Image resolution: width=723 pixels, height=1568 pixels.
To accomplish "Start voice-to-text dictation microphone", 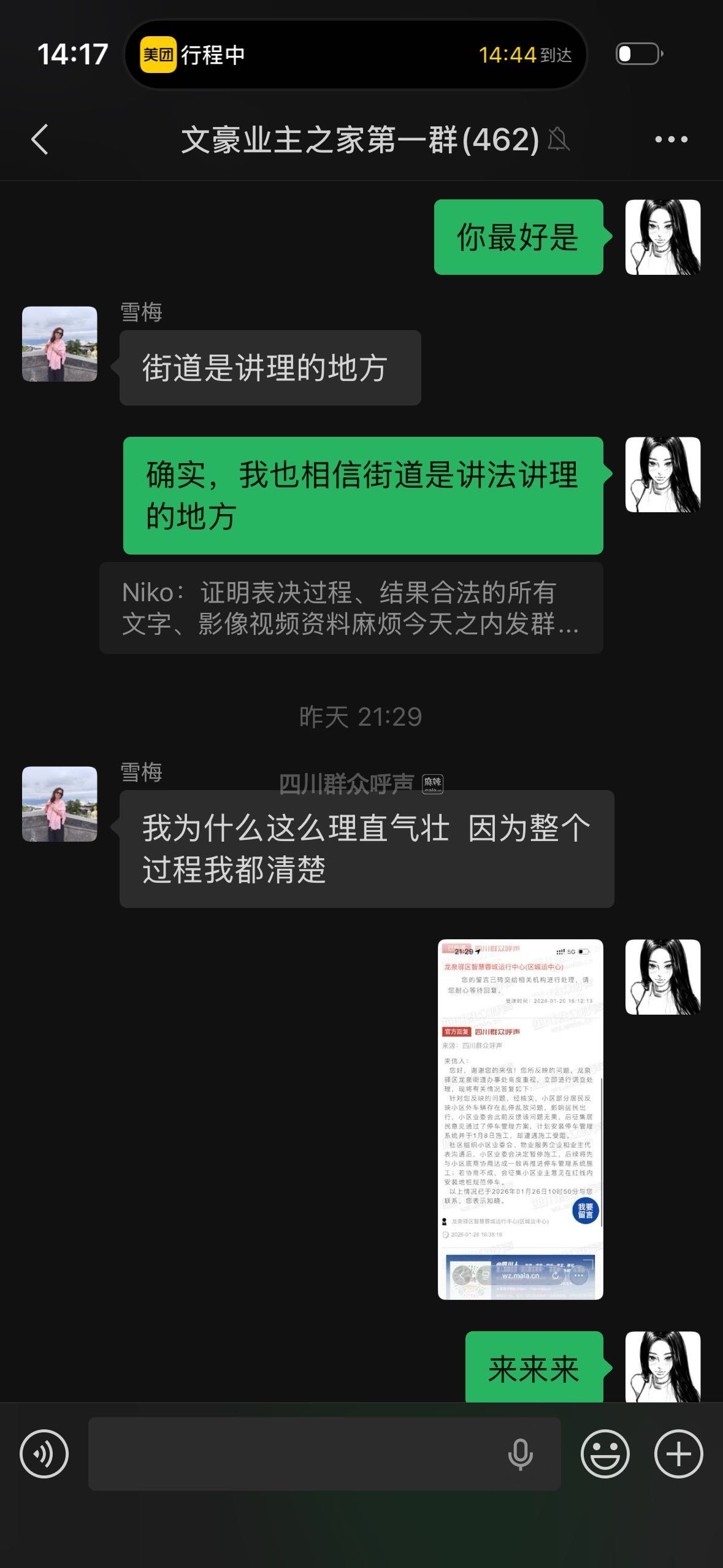I will (520, 1453).
